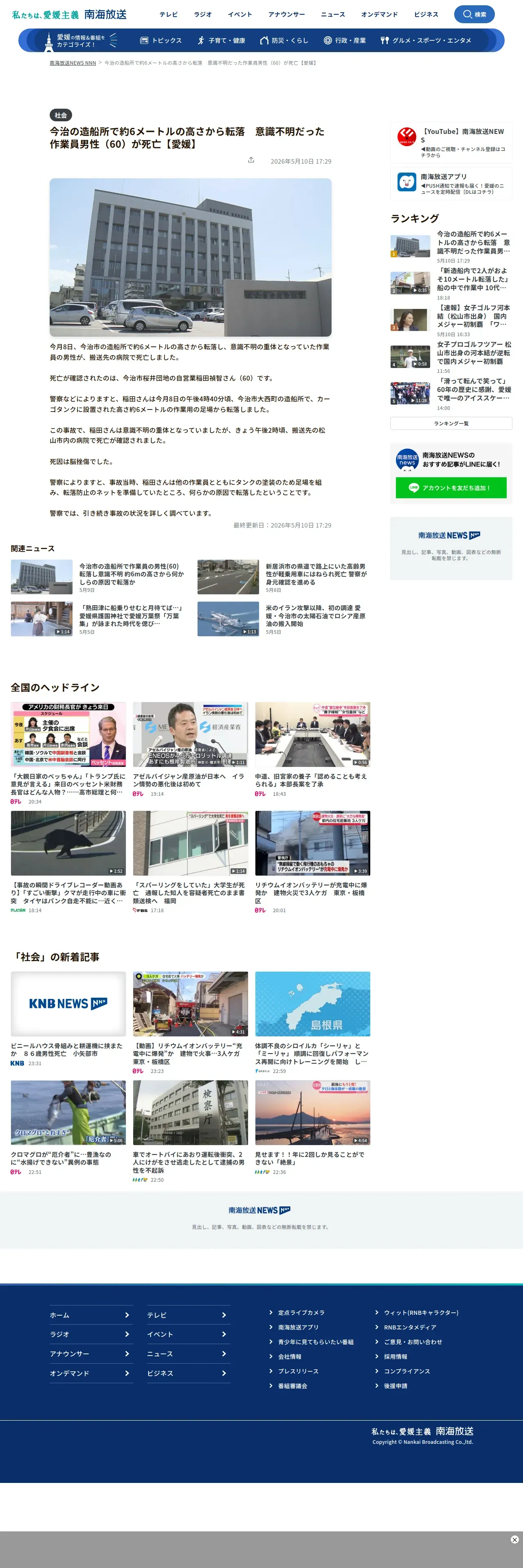Open ranking item about 女子ゴルフ河本結 初制覇

click(451, 321)
